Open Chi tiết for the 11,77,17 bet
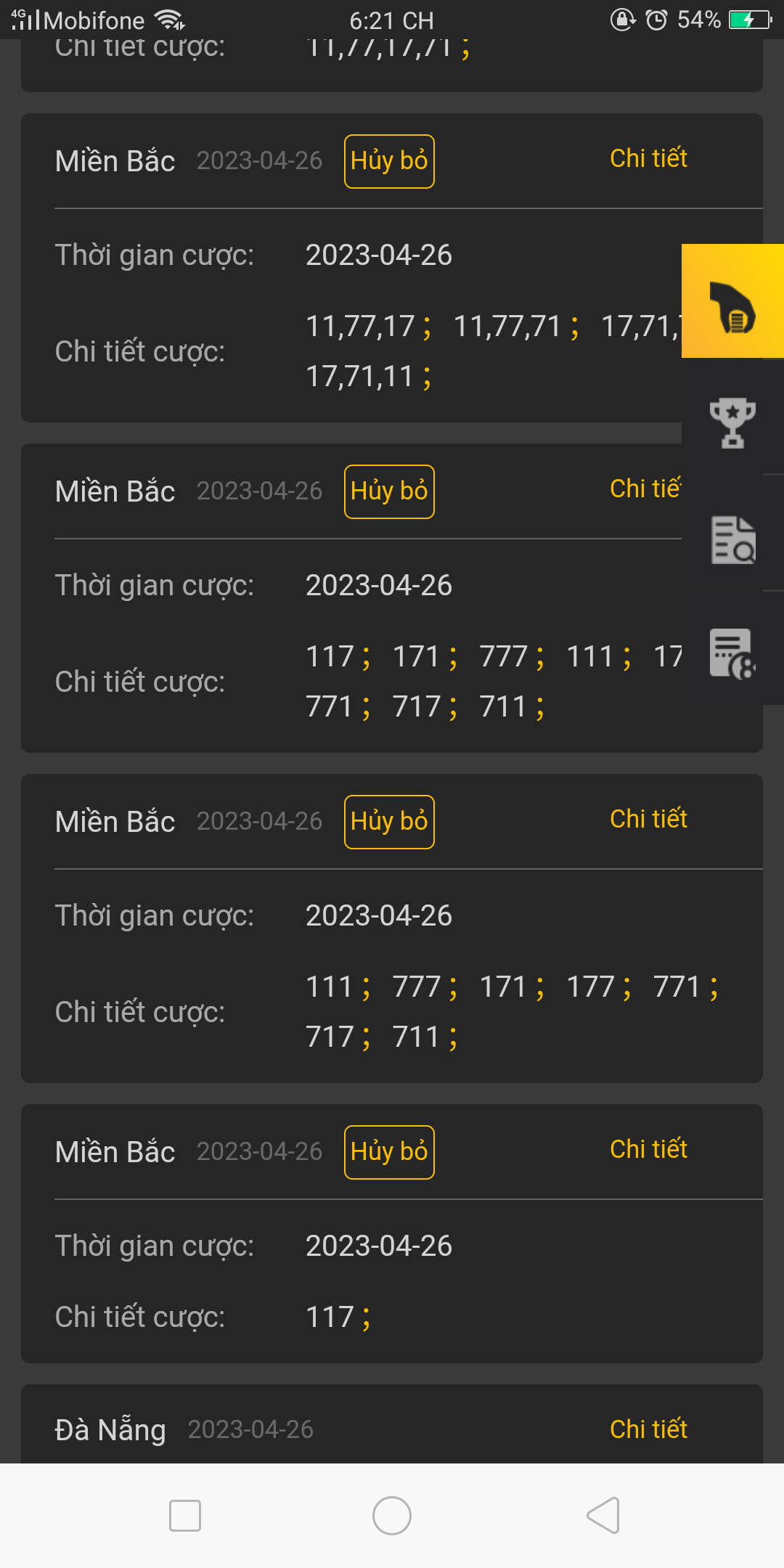This screenshot has width=784, height=1568. 648,158
